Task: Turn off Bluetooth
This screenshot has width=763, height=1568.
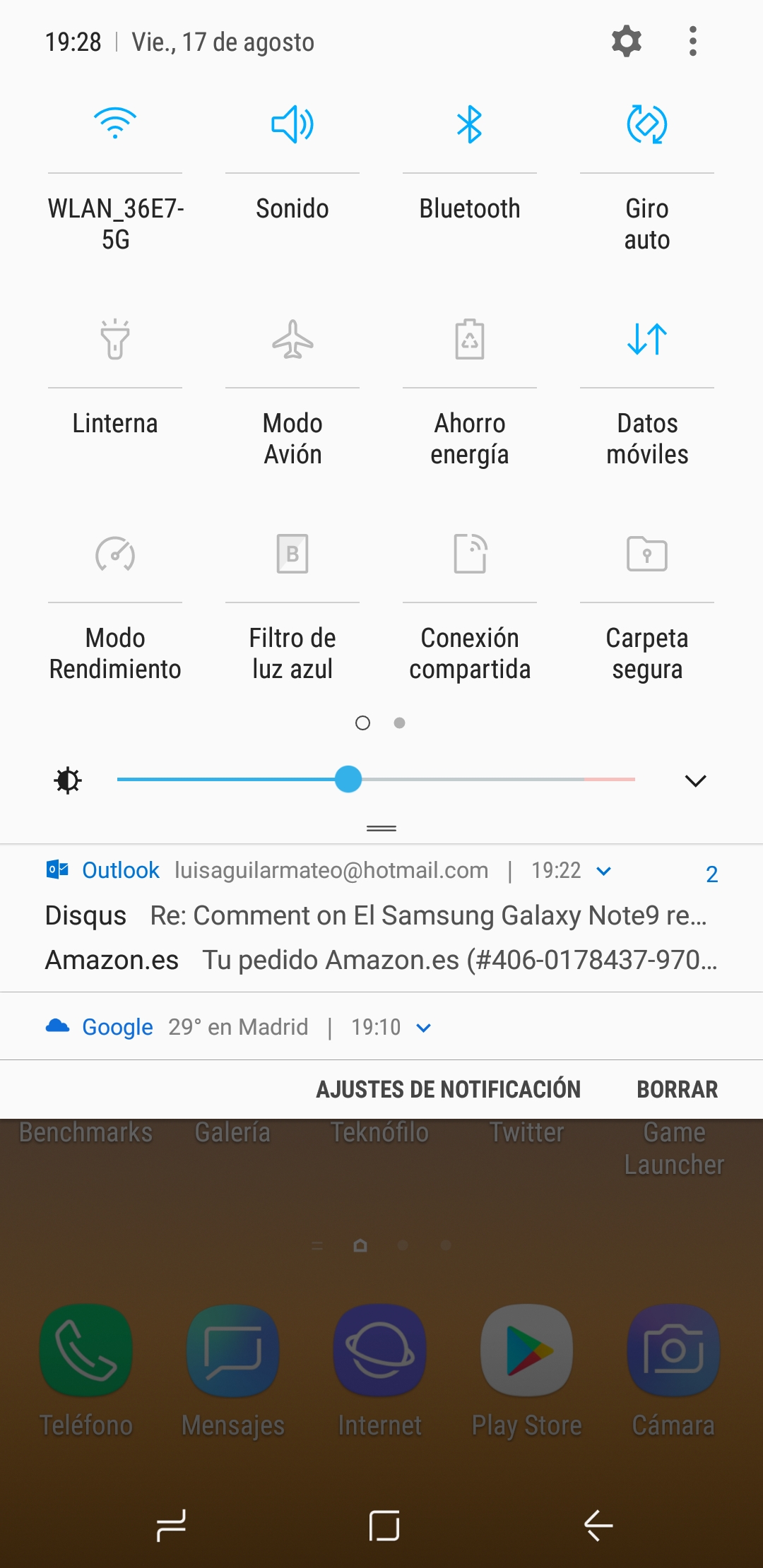Action: pos(470,124)
